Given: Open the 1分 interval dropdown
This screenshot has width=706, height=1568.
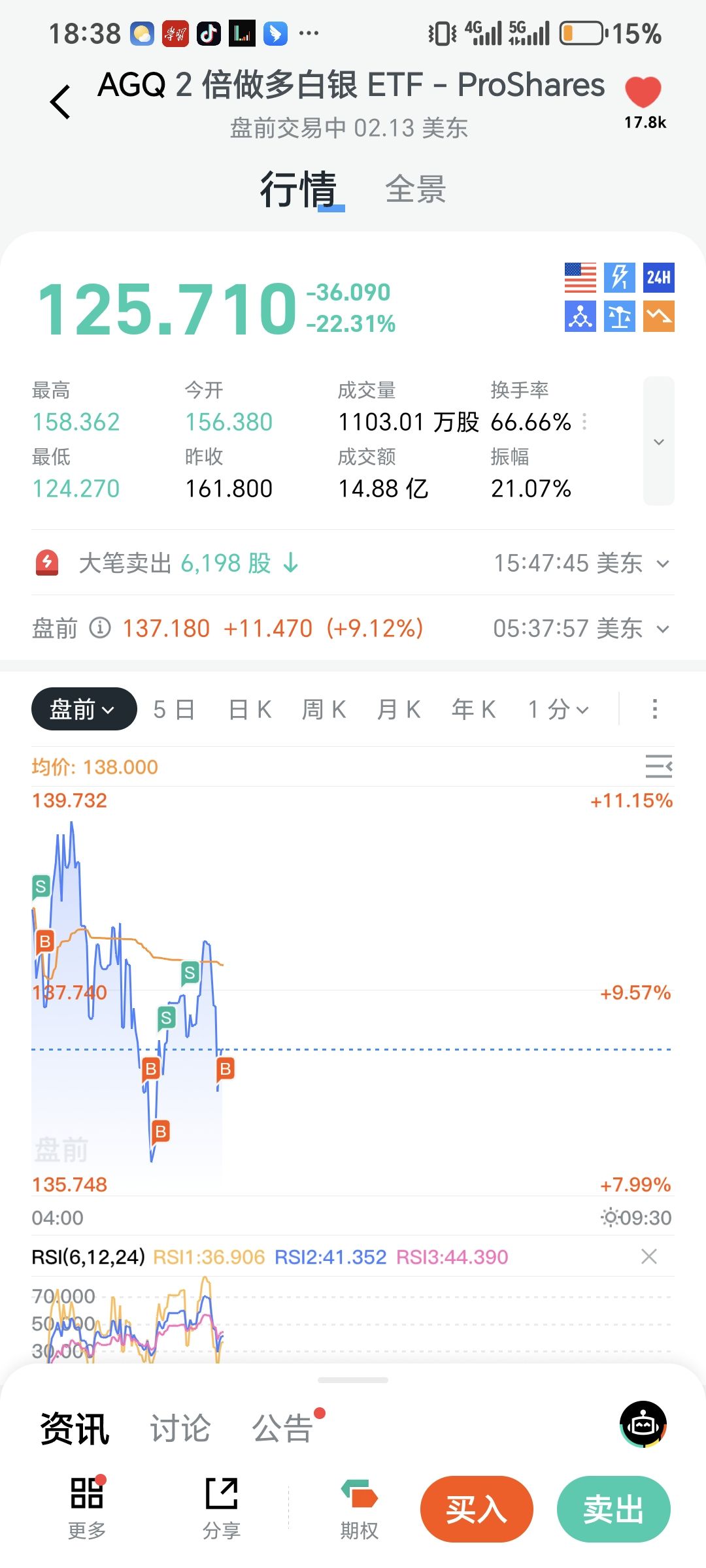Looking at the screenshot, I should coord(559,709).
